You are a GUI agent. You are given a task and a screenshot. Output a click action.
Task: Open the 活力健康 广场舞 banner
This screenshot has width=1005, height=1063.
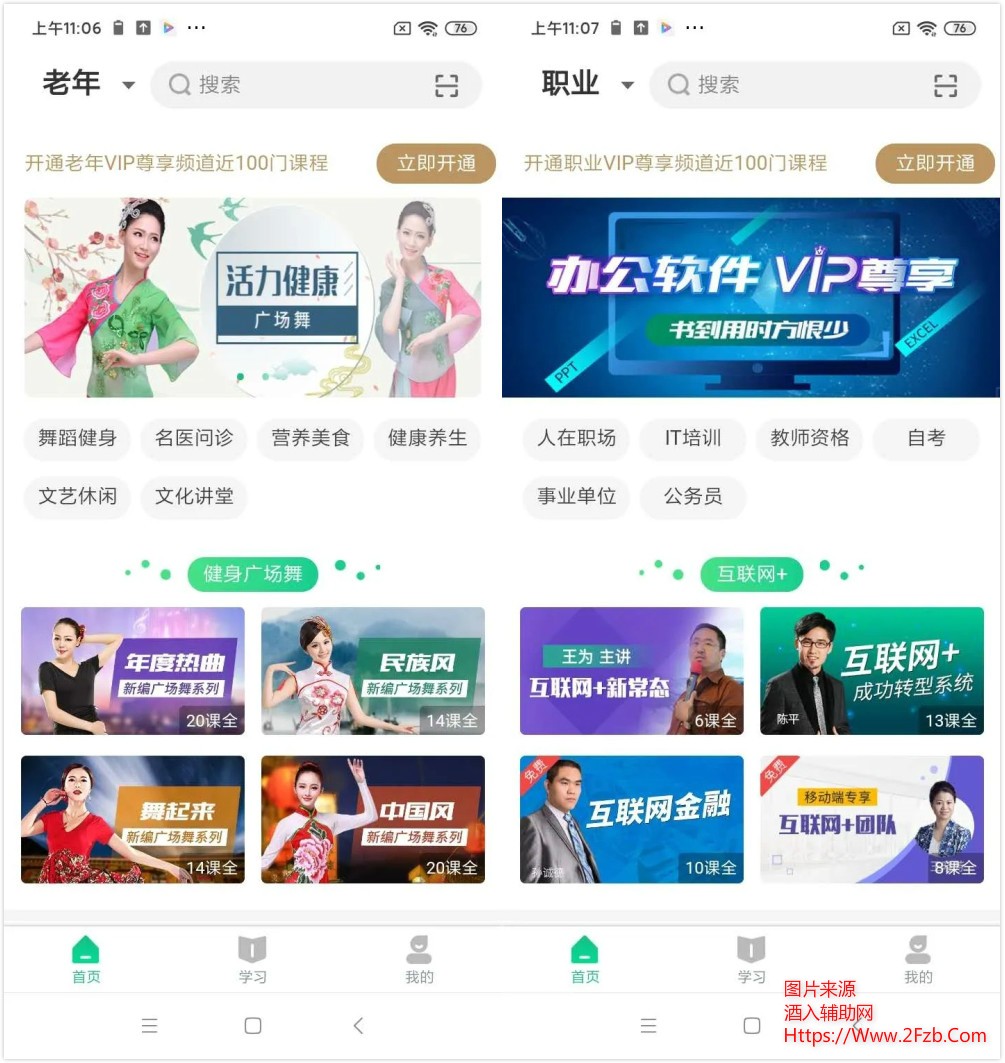click(252, 297)
